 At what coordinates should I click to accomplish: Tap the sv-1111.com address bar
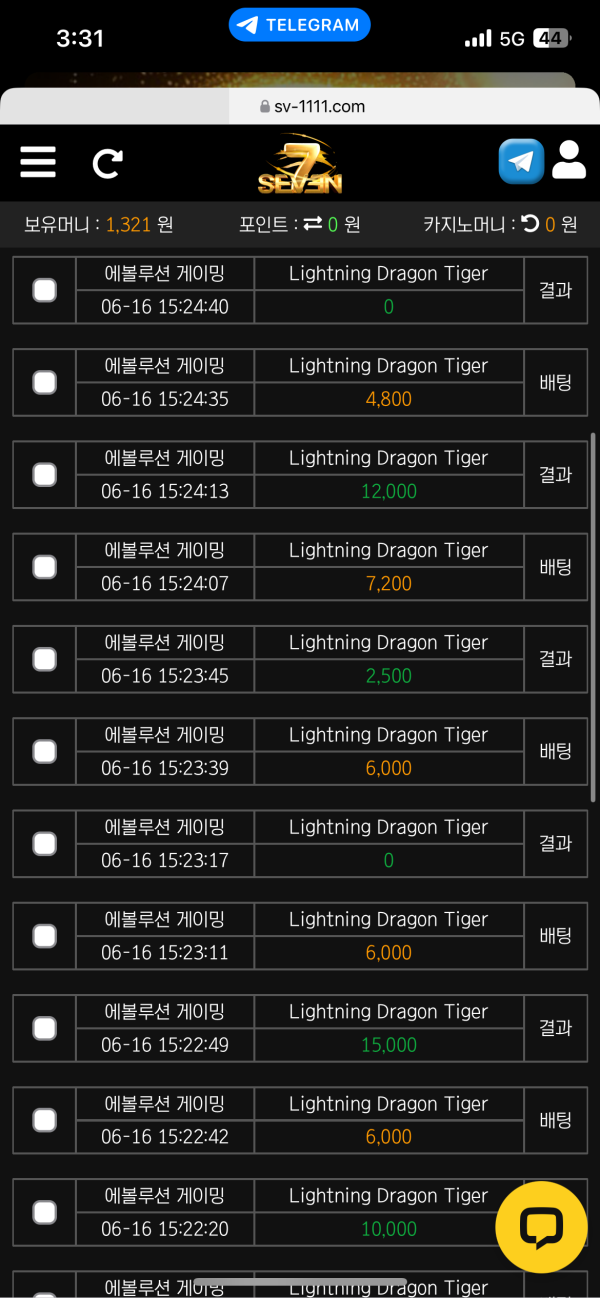(300, 106)
